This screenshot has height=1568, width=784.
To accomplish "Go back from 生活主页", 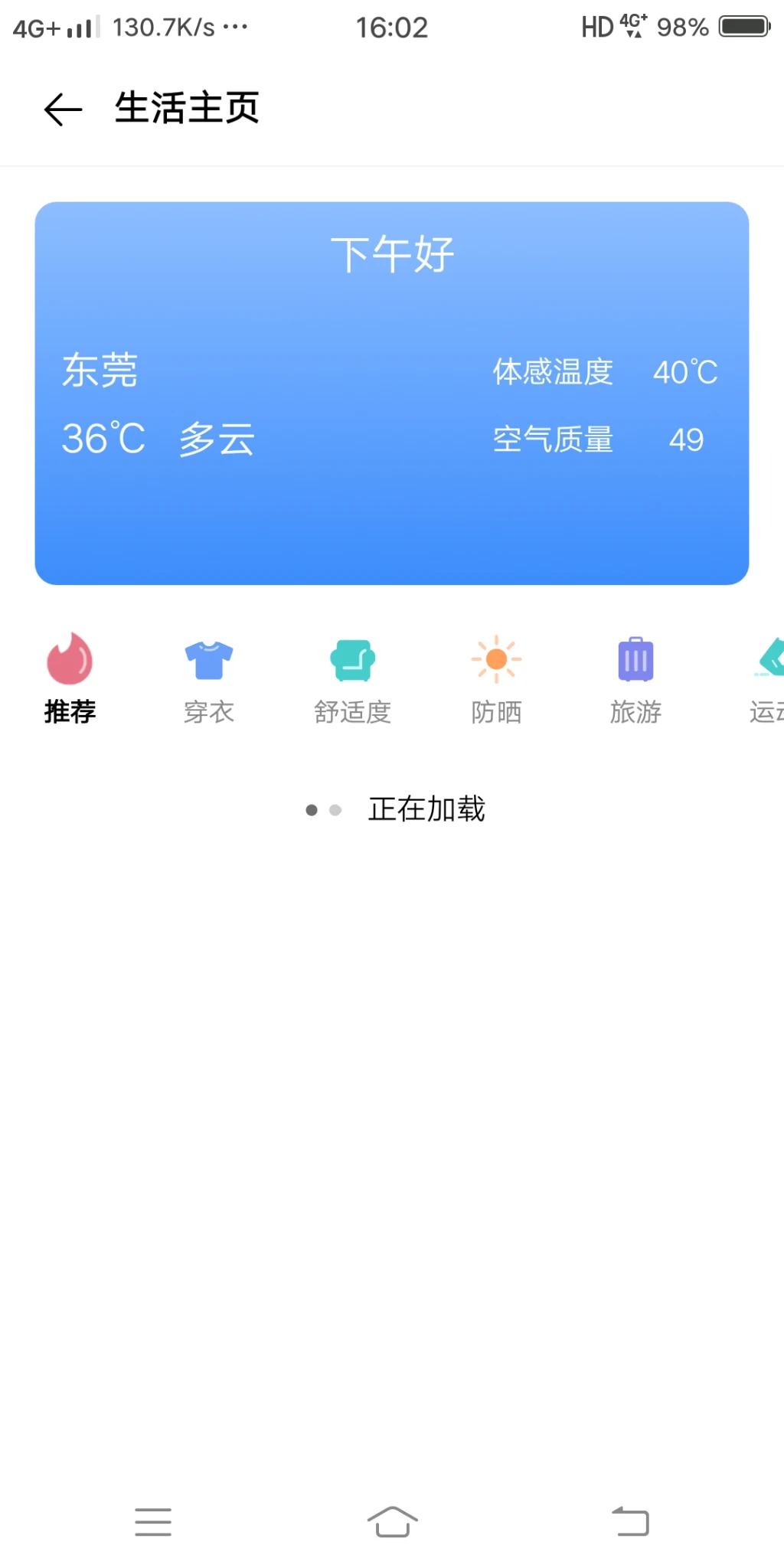I will [x=63, y=109].
